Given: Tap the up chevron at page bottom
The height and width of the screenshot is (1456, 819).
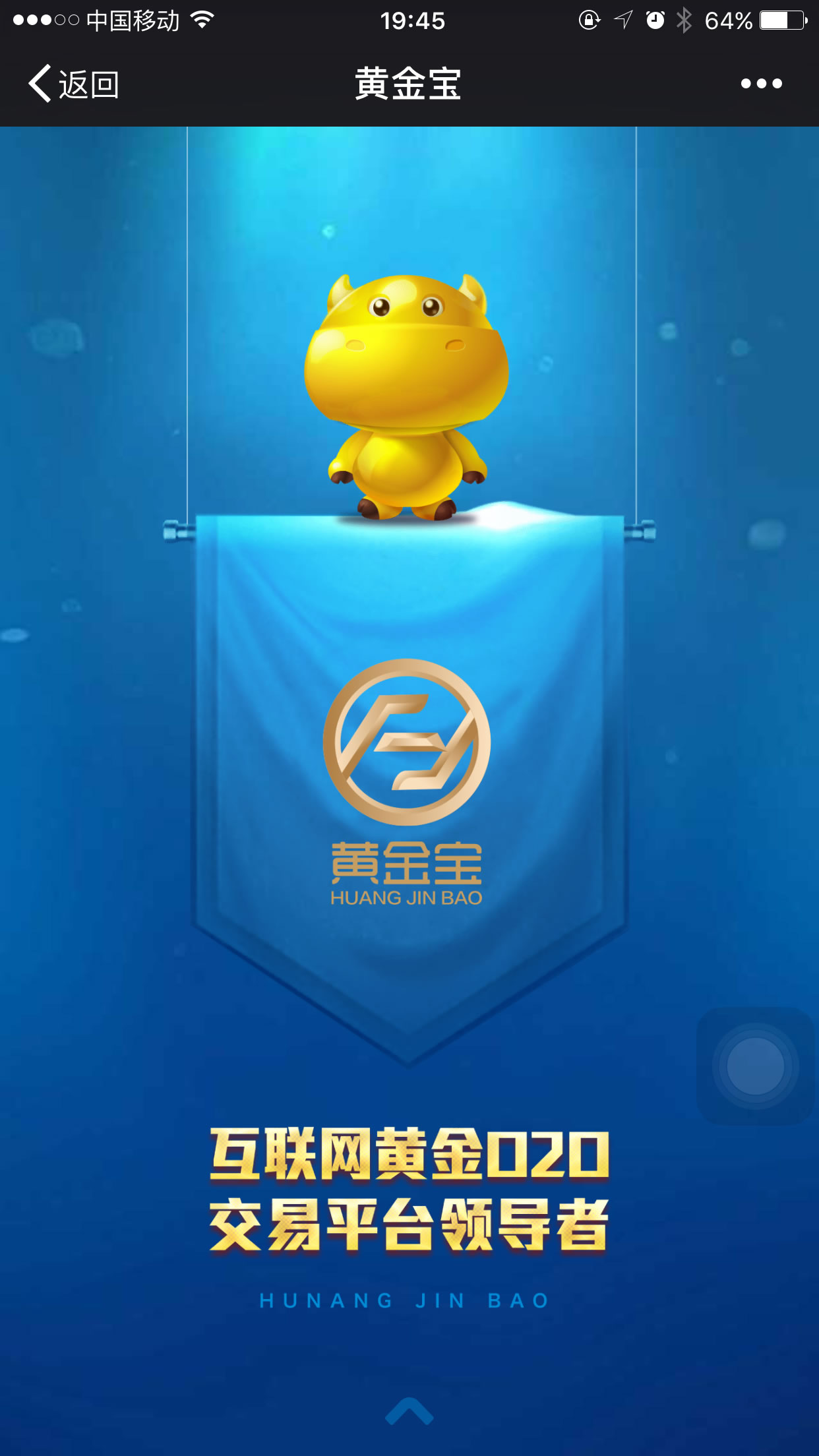Looking at the screenshot, I should click(x=409, y=1411).
